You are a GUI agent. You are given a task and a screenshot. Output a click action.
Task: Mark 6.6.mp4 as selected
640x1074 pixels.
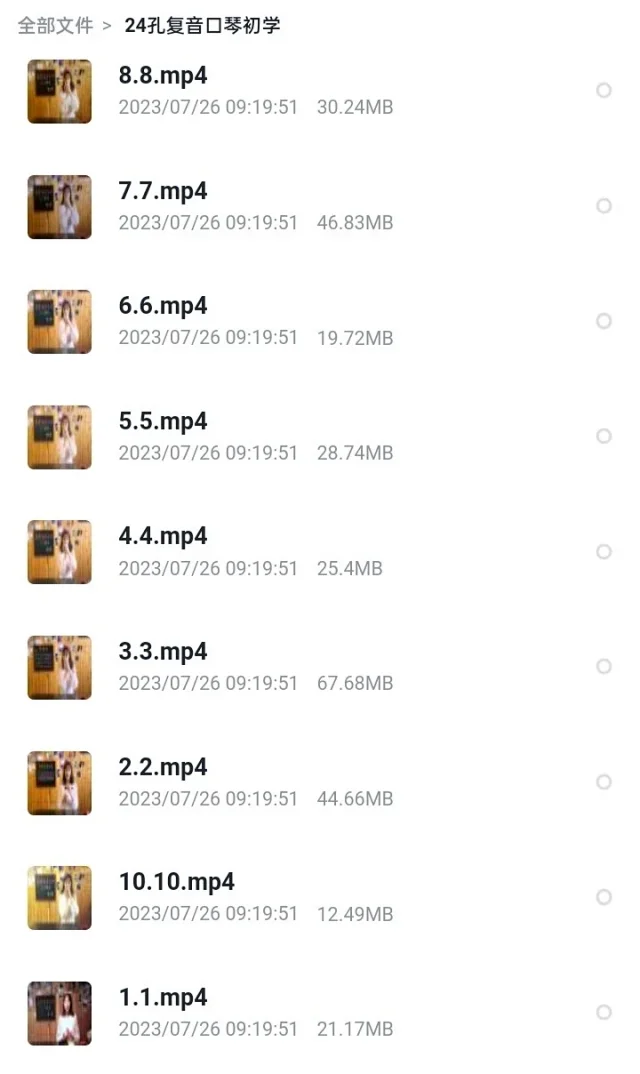click(x=604, y=321)
